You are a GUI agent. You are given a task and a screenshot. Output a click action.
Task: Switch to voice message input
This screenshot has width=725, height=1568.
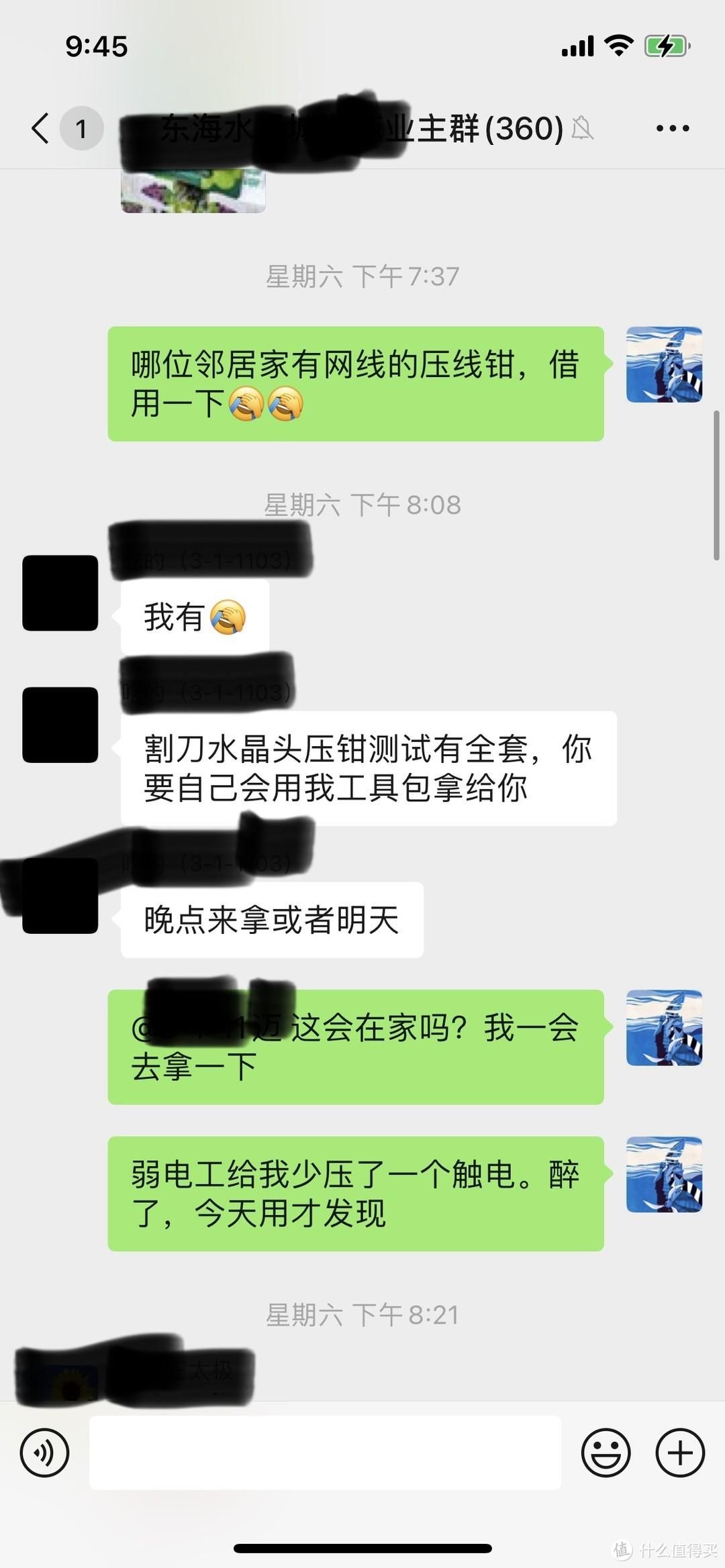pos(44,1453)
